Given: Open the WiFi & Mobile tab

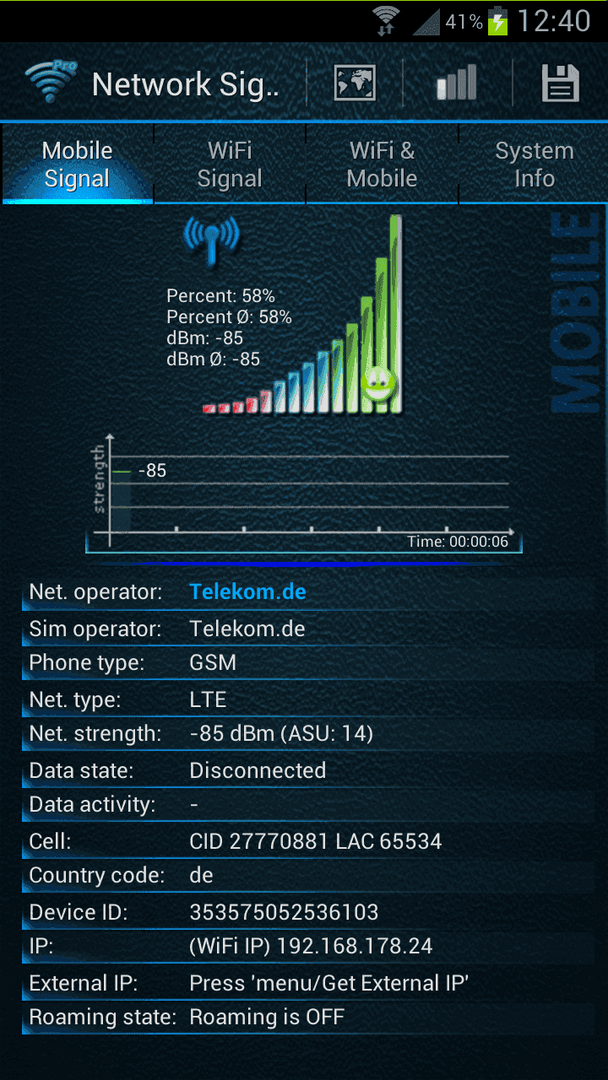Looking at the screenshot, I should (x=382, y=165).
